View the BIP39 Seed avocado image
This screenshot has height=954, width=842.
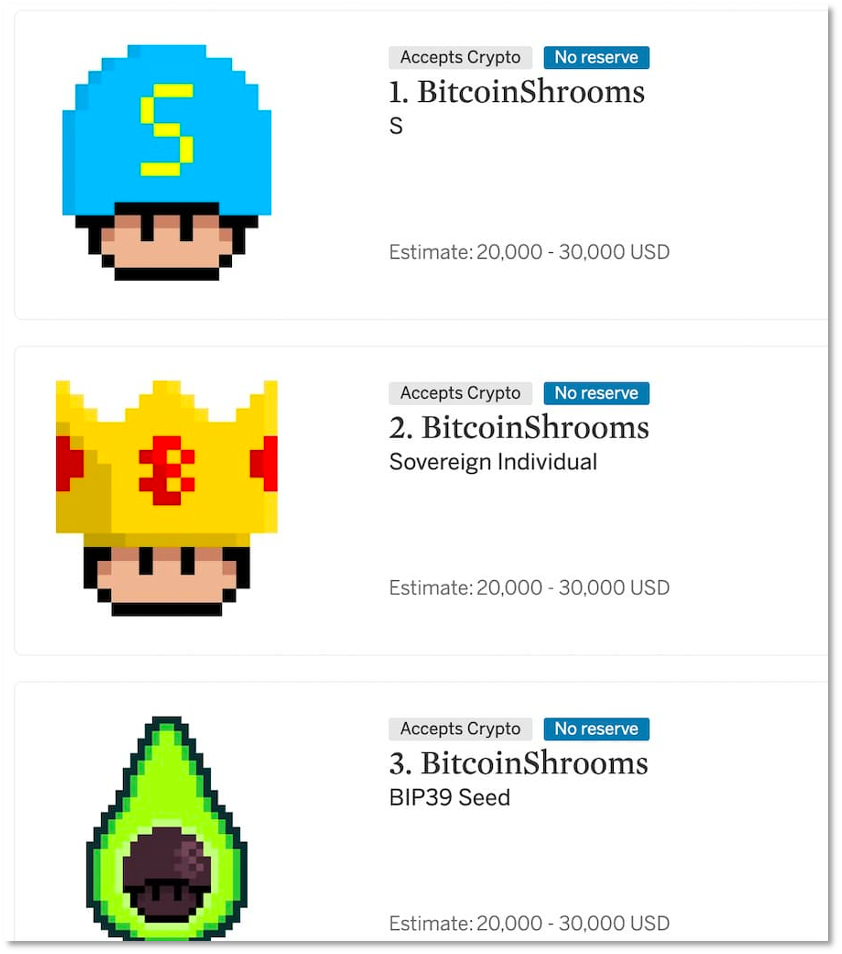(166, 828)
